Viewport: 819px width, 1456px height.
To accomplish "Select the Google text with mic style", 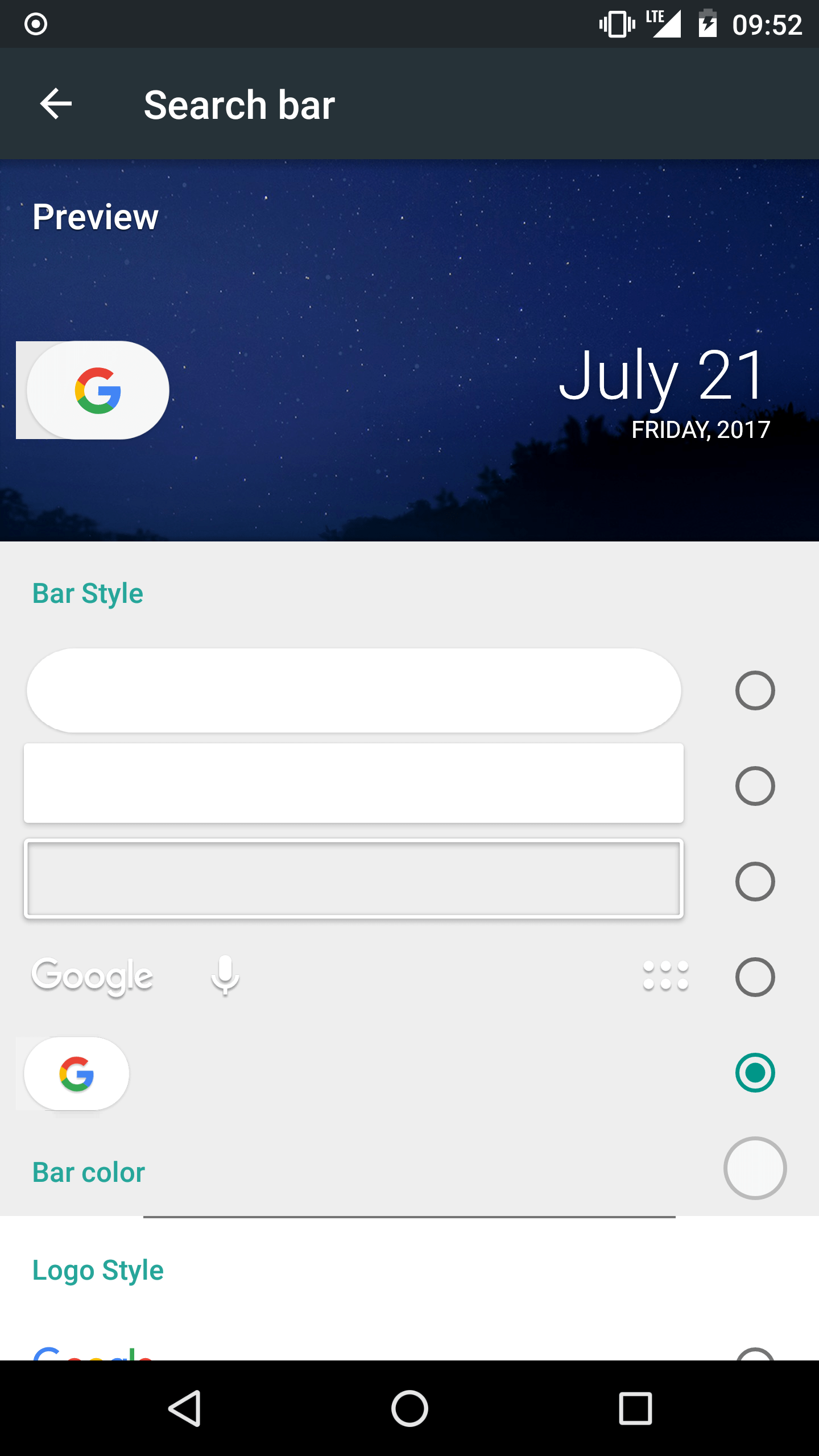I will pos(755,977).
